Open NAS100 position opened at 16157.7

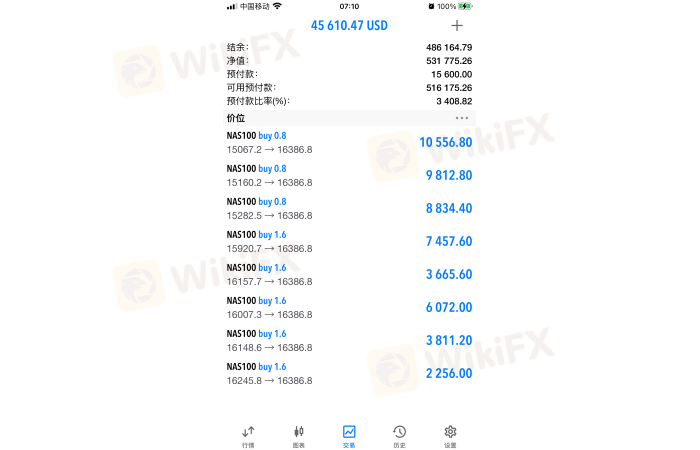[x=349, y=274]
